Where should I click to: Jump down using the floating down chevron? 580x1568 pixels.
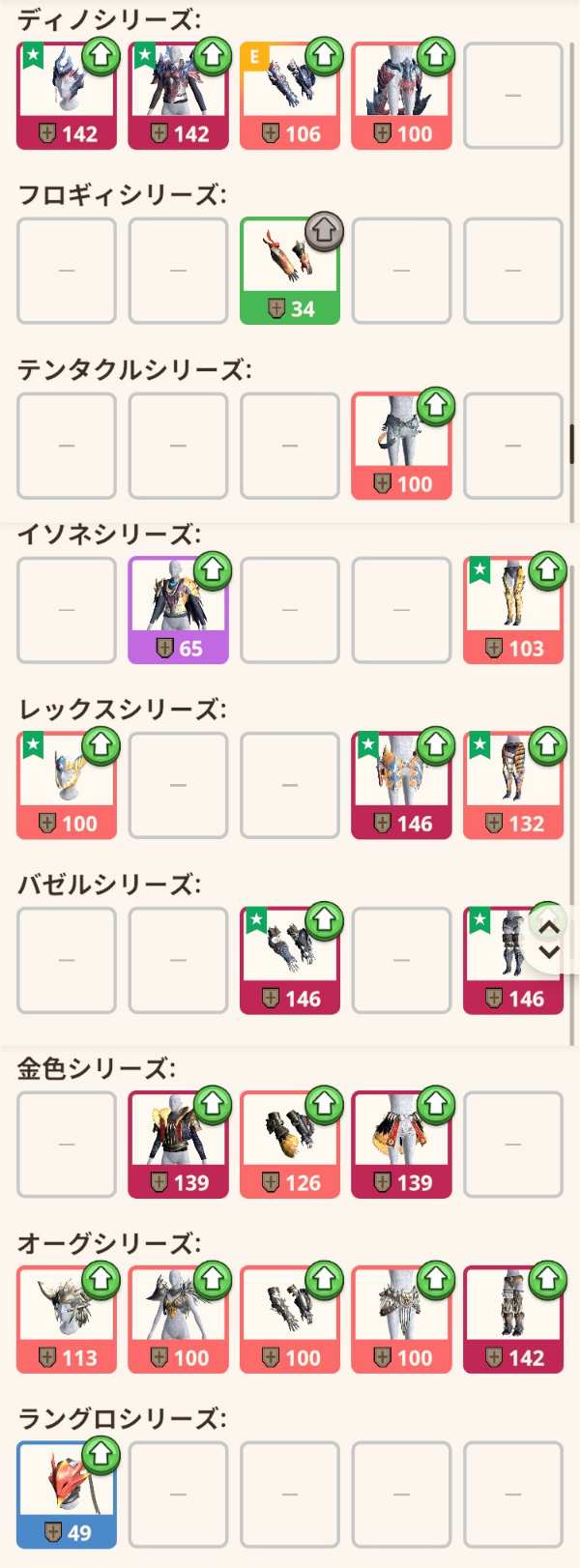(x=549, y=952)
